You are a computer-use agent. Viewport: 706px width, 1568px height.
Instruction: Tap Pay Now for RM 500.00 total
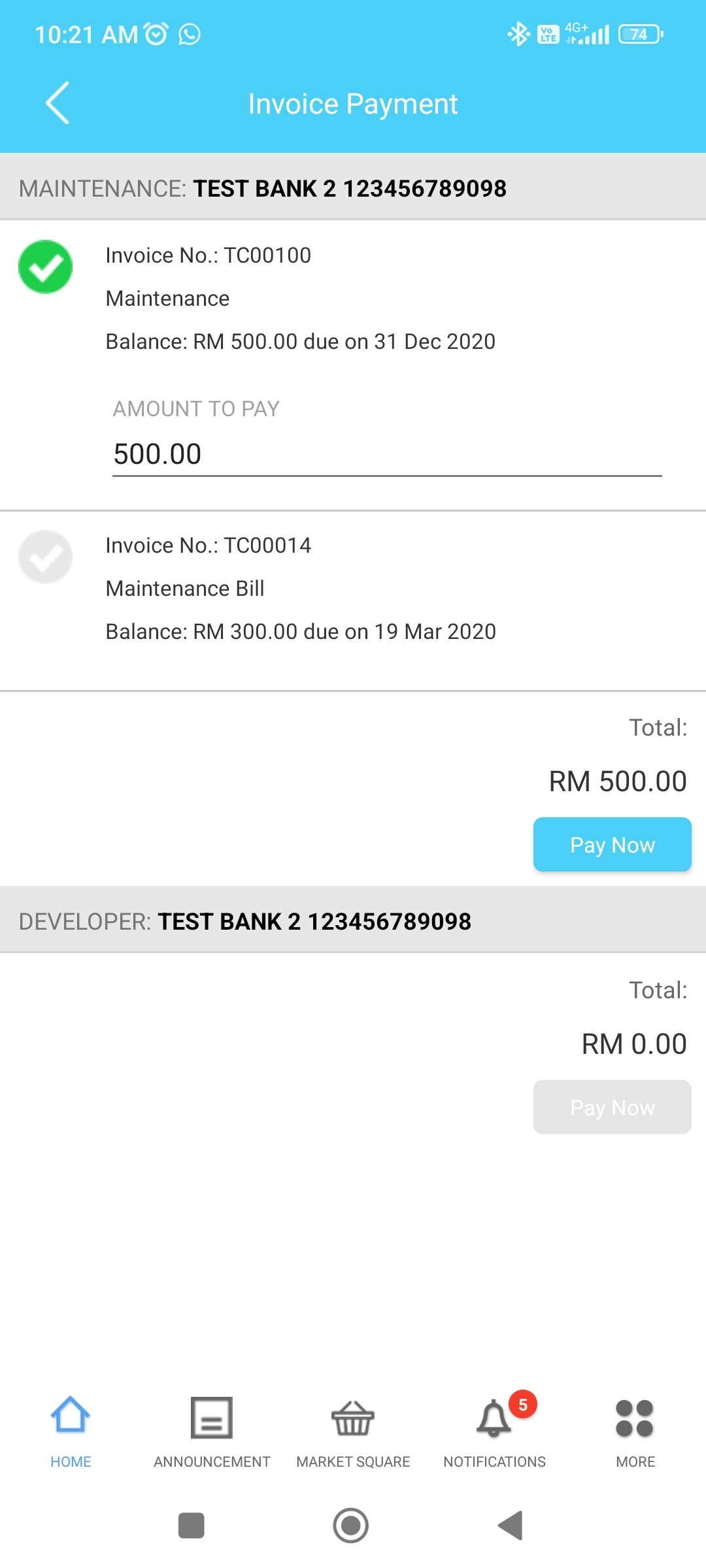point(613,844)
